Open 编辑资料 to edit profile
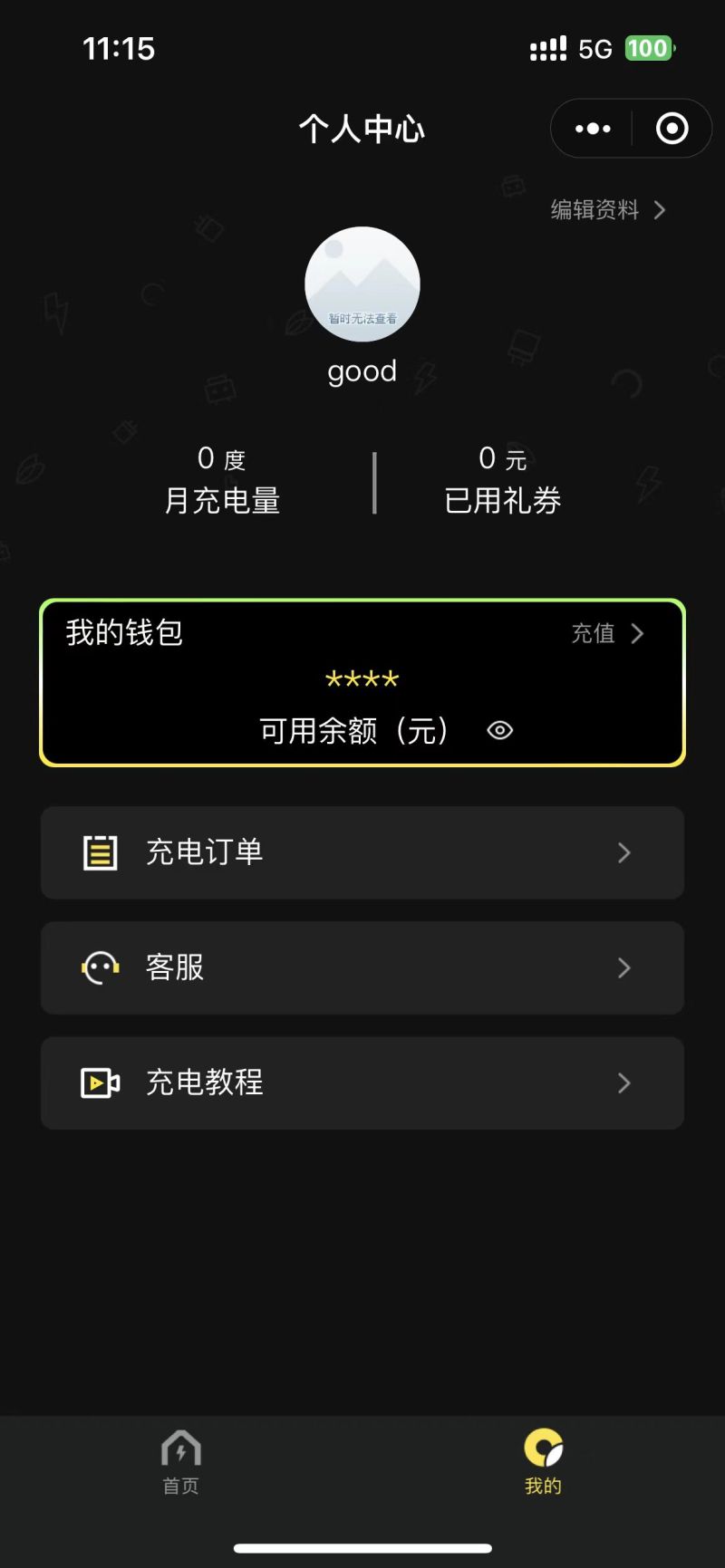725x1568 pixels. (594, 209)
